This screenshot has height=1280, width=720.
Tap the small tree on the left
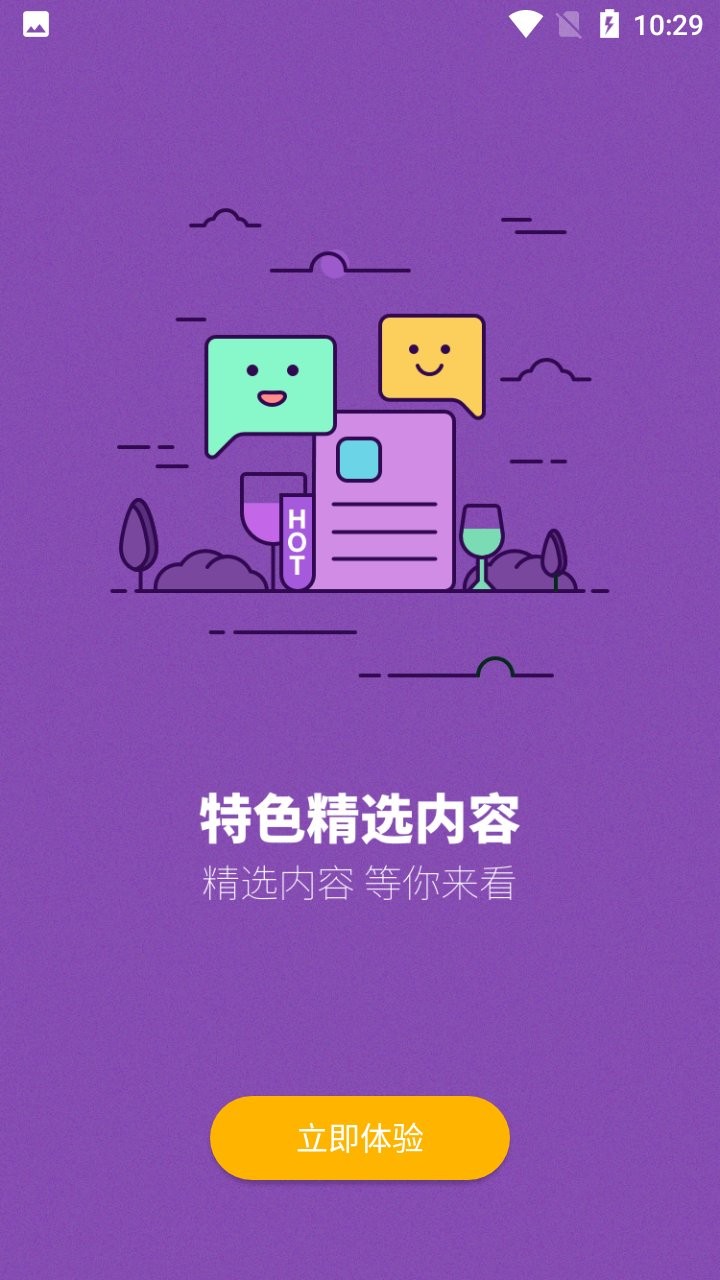140,535
